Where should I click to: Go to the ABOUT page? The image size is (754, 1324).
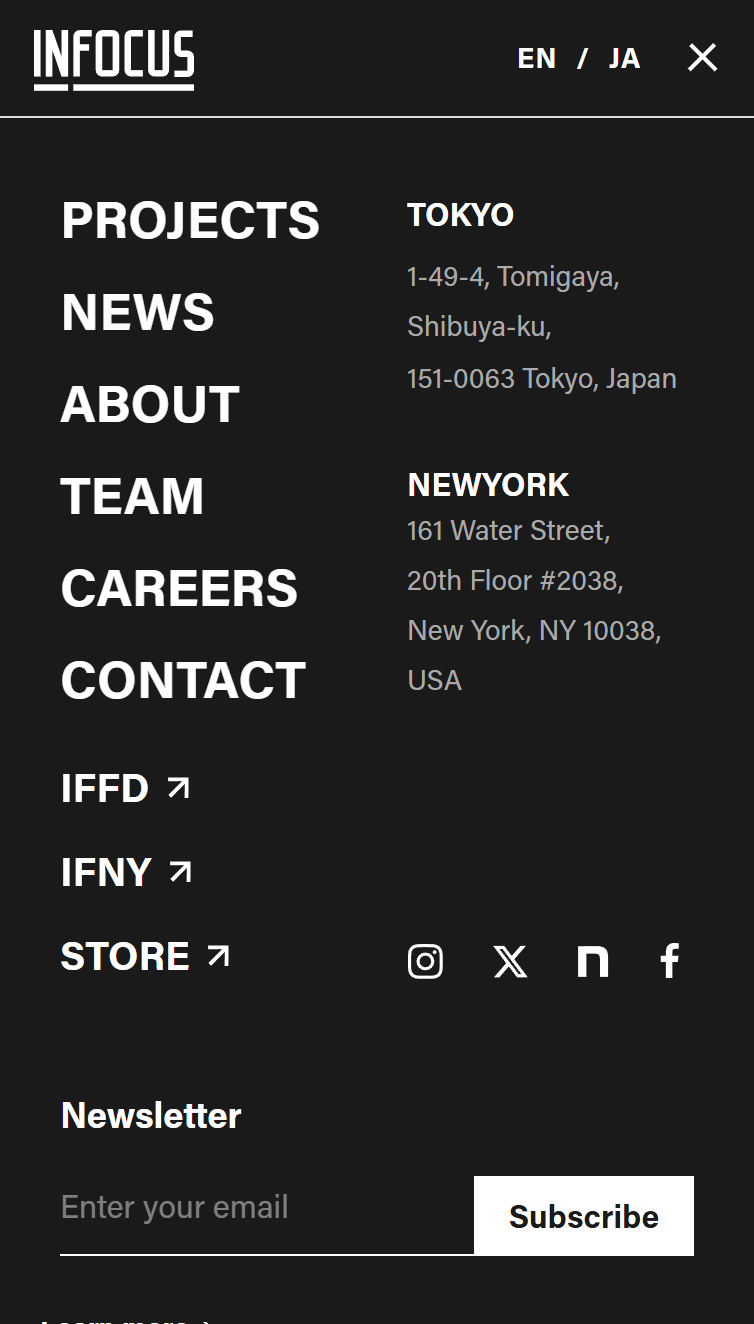[149, 405]
